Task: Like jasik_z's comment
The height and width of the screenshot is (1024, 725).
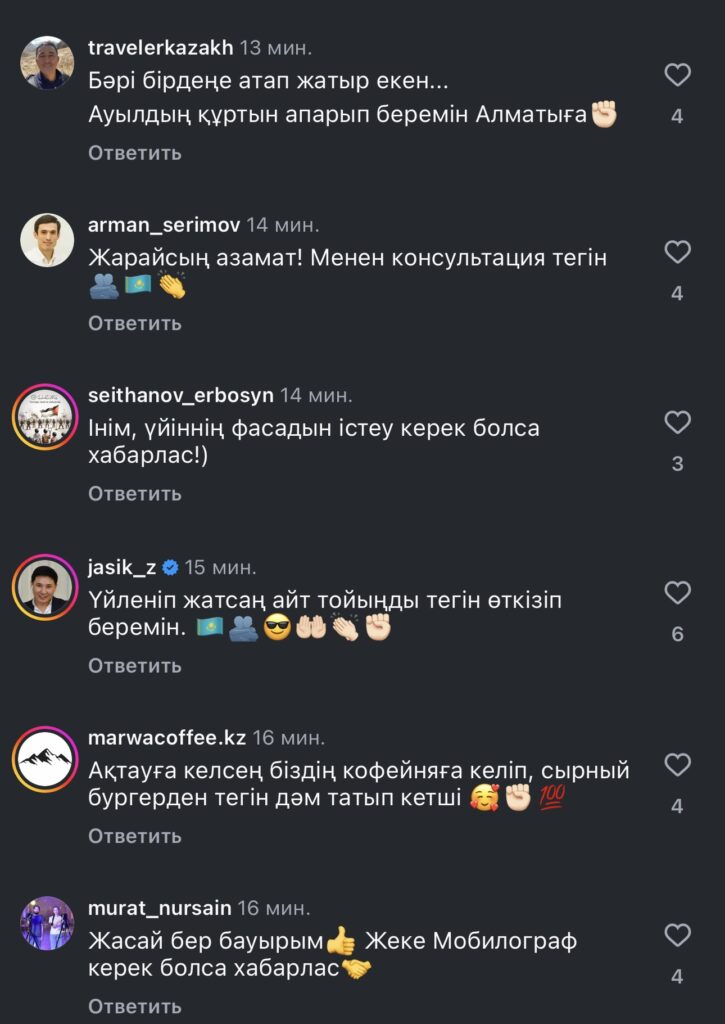Action: click(x=677, y=593)
